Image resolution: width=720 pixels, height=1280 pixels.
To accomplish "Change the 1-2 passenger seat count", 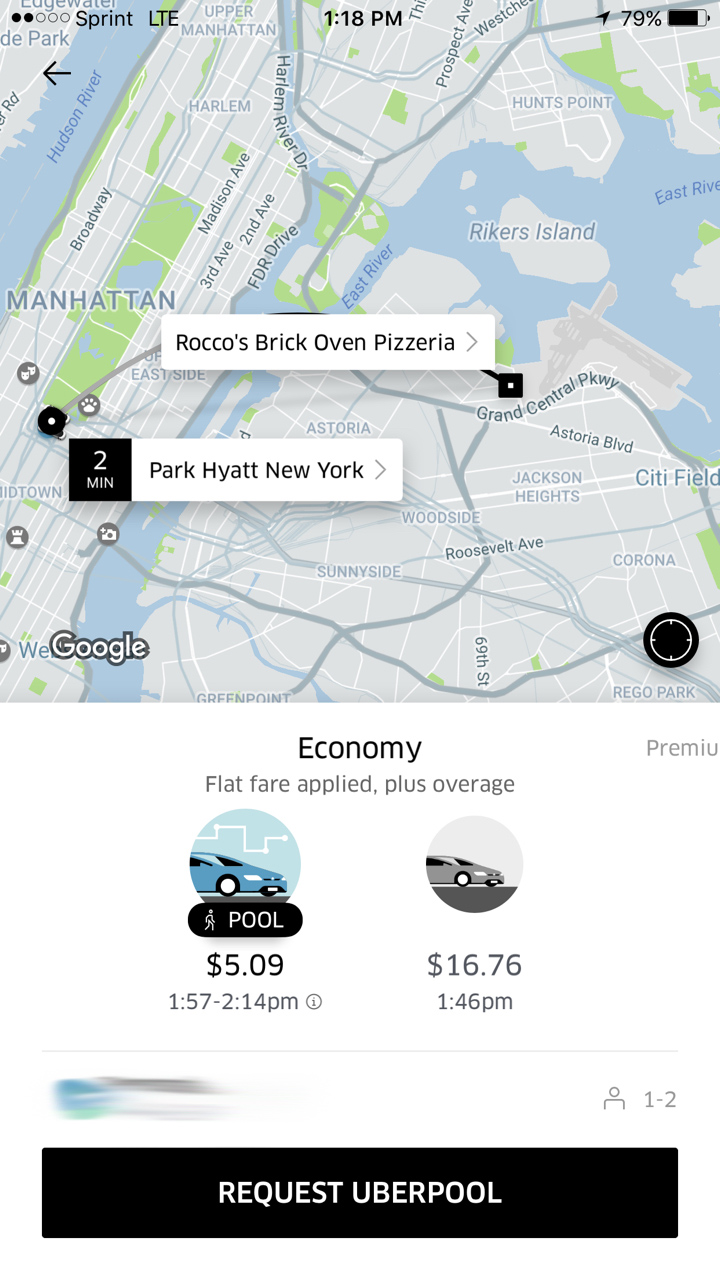I will [x=640, y=1100].
